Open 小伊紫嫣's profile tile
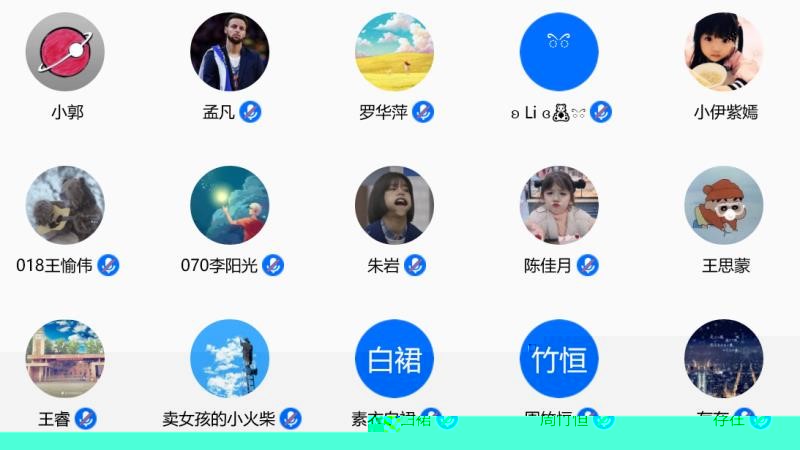This screenshot has height=450, width=800. [x=724, y=52]
